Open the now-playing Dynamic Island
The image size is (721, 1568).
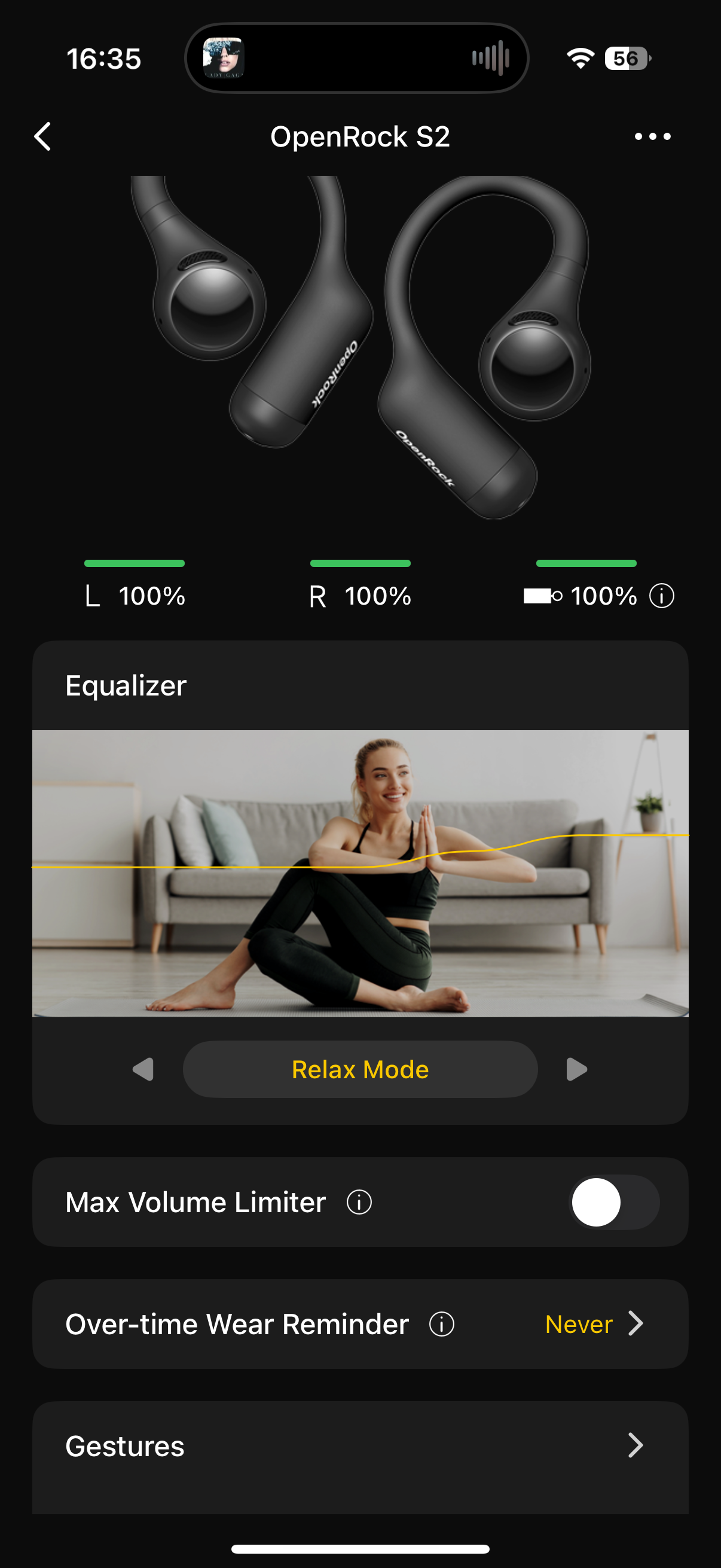356,59
